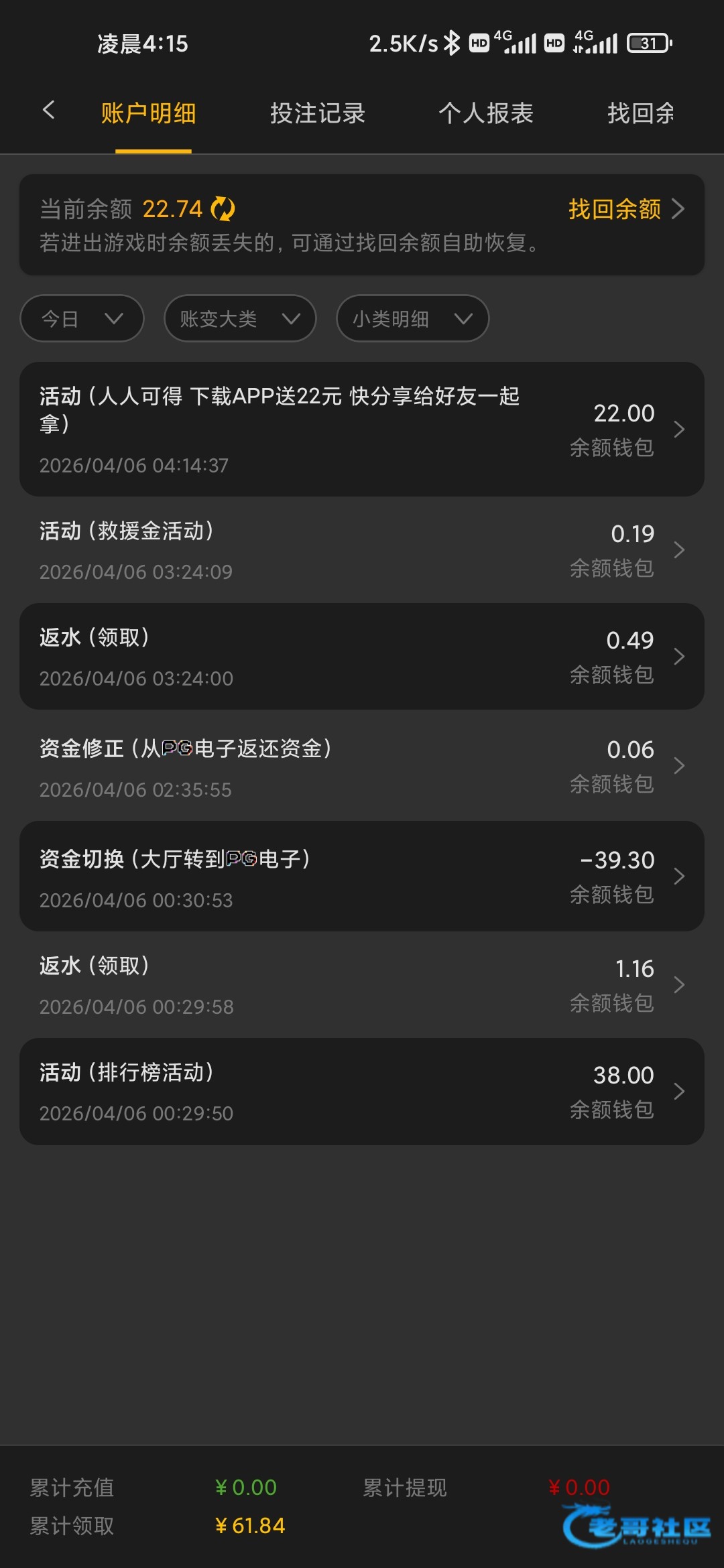Open the 返水 record at 03:24:00
The image size is (724, 1568).
coord(361,657)
